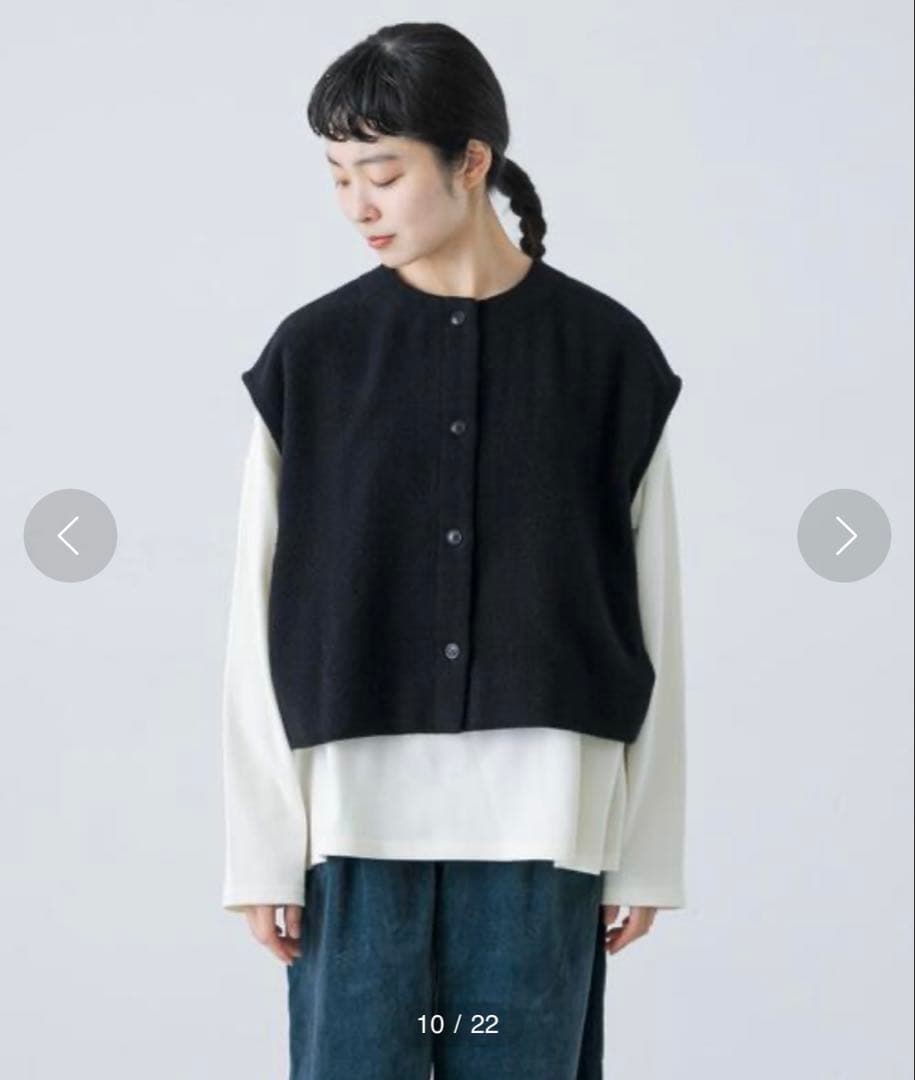This screenshot has width=915, height=1080.
Task: Go to the previous product photo
Action: (70, 536)
